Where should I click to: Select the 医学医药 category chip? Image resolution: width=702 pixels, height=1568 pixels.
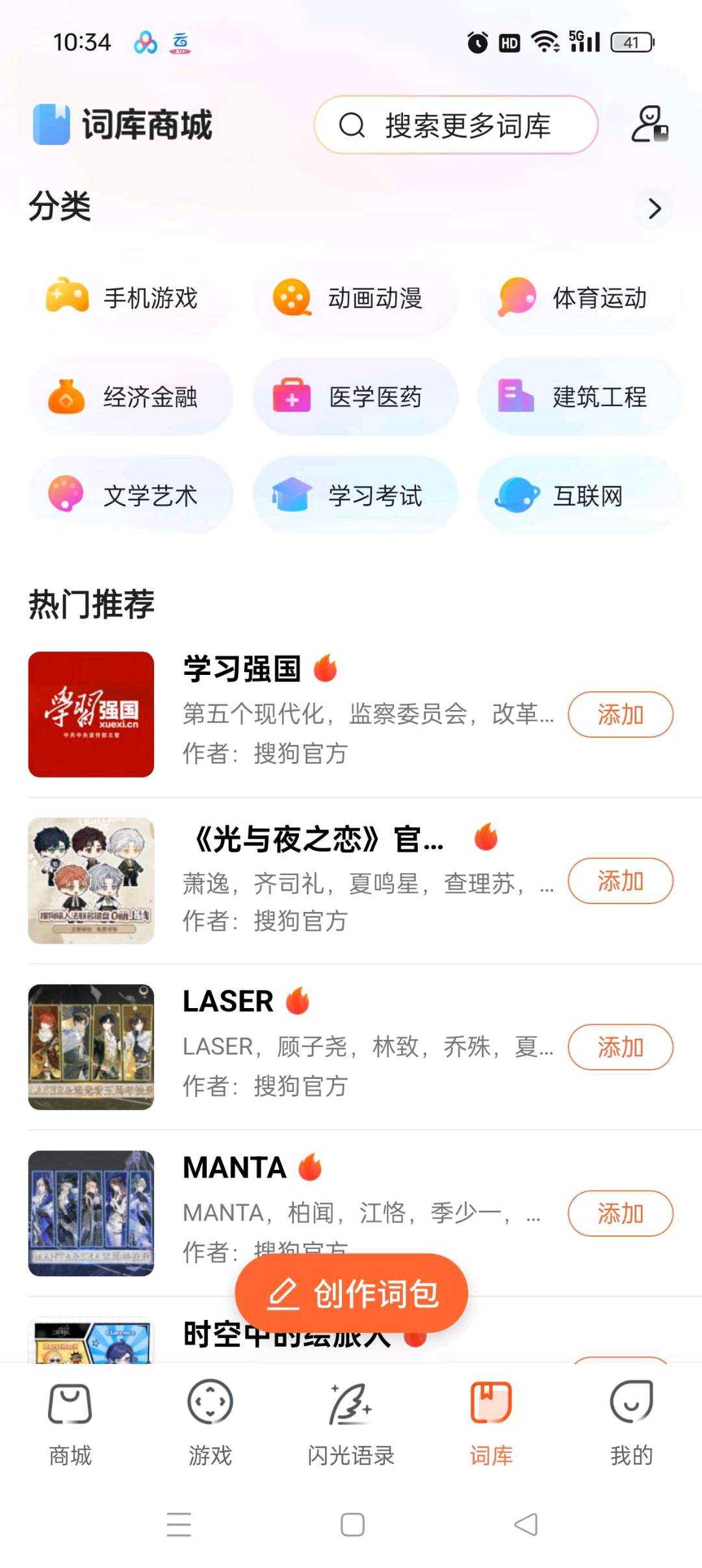tap(355, 397)
